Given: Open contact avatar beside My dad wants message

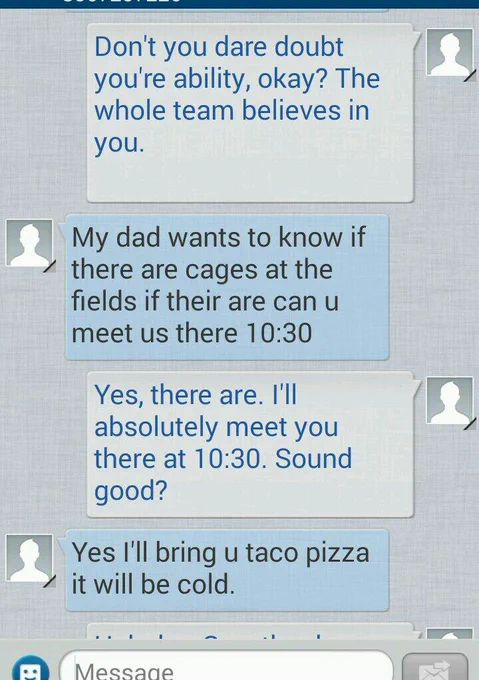Looking at the screenshot, I should 29,243.
